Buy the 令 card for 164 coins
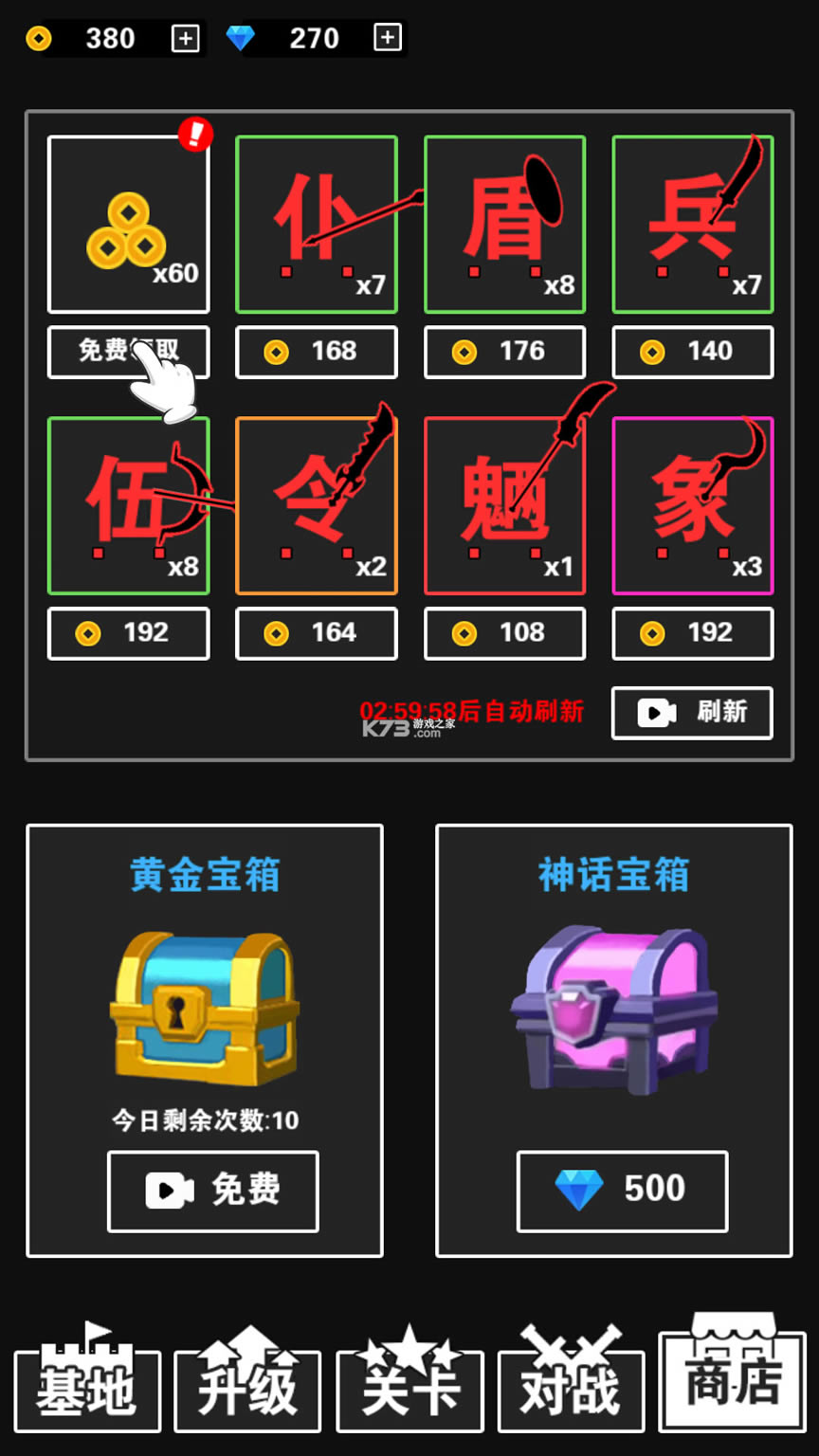Screen dimensions: 819x1456 [x=317, y=633]
